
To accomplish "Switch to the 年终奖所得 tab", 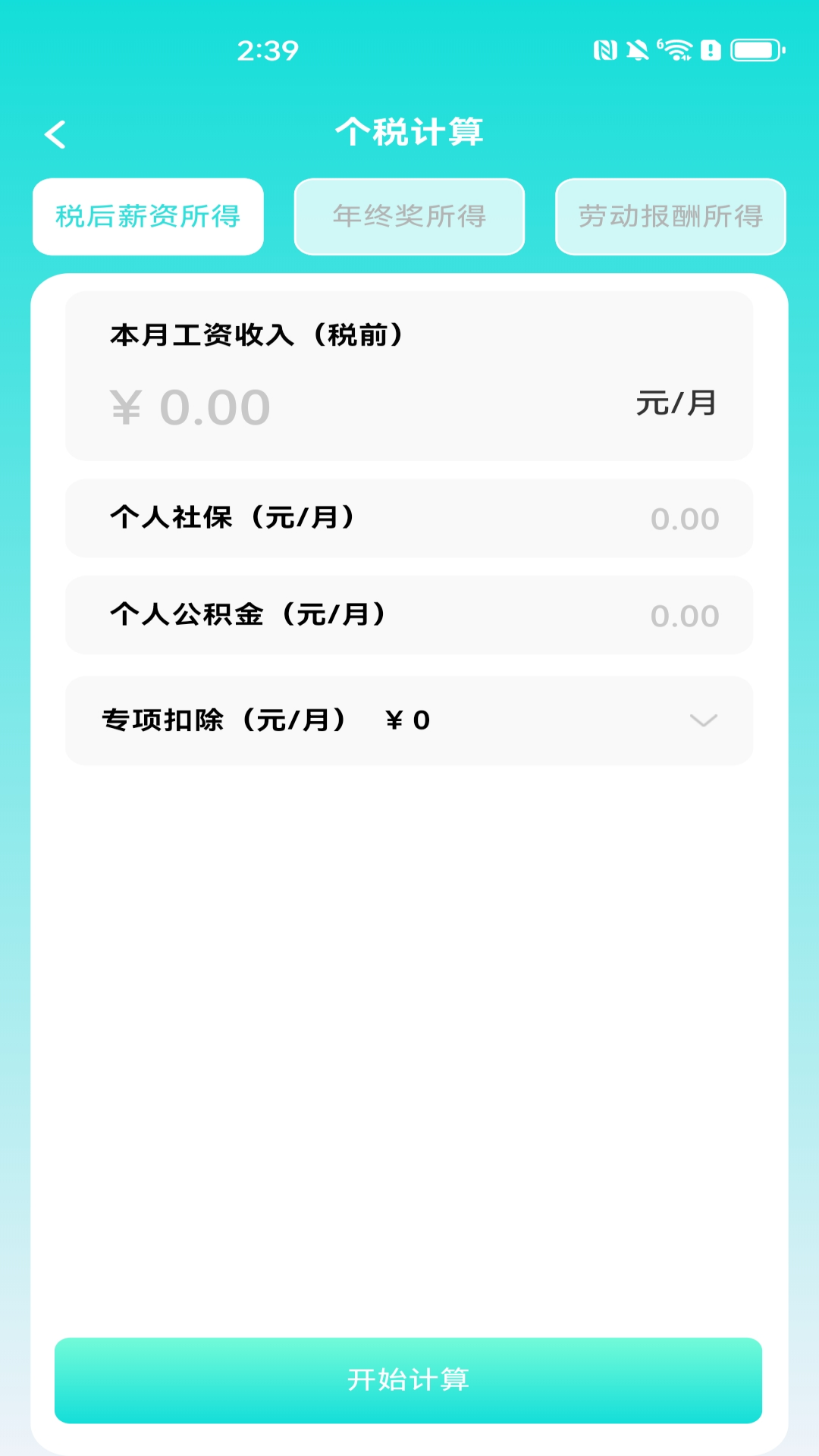I will [409, 216].
